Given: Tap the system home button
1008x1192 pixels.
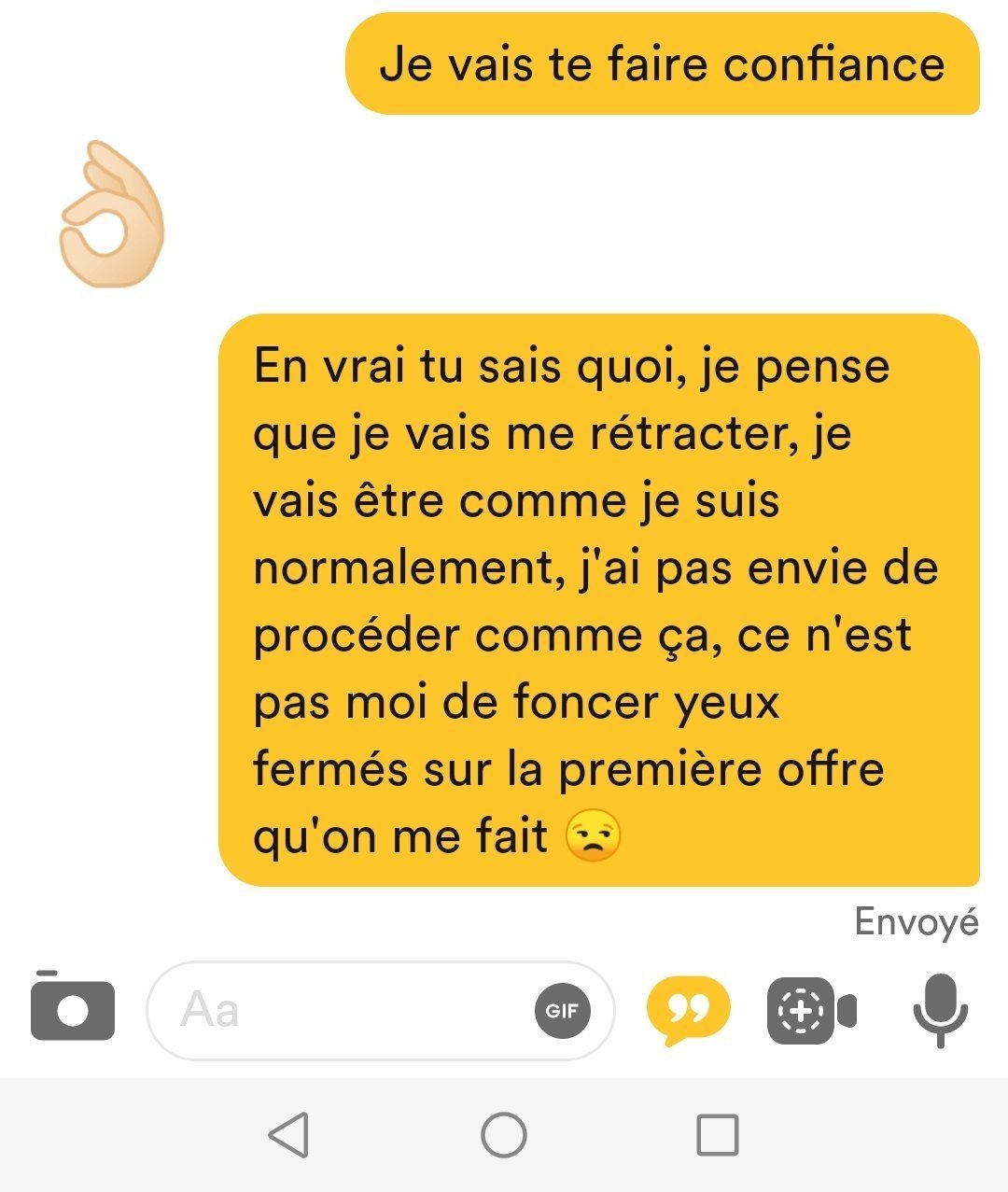Looking at the screenshot, I should point(504,1135).
